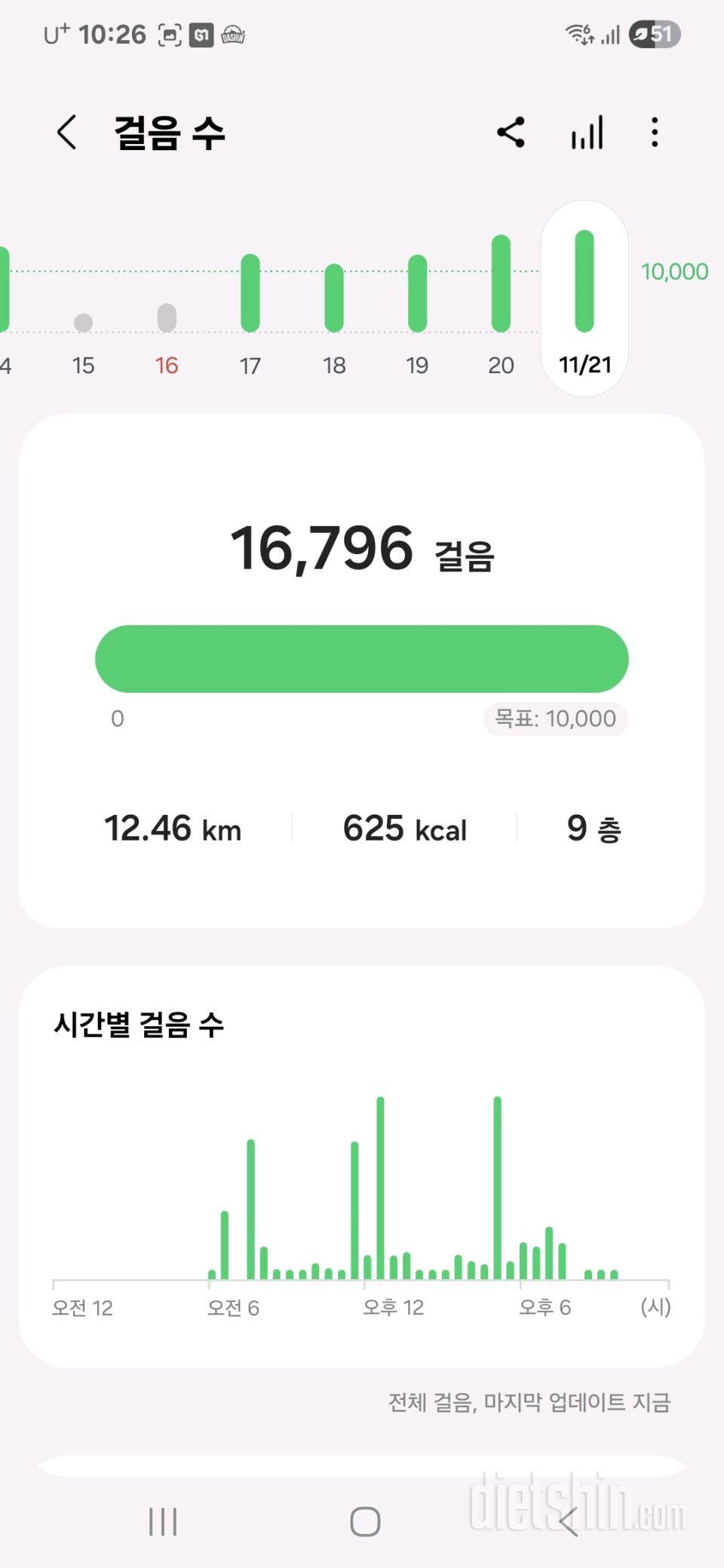This screenshot has height=1568, width=724.
Task: Select the 11/21 day bar
Action: coord(584,298)
